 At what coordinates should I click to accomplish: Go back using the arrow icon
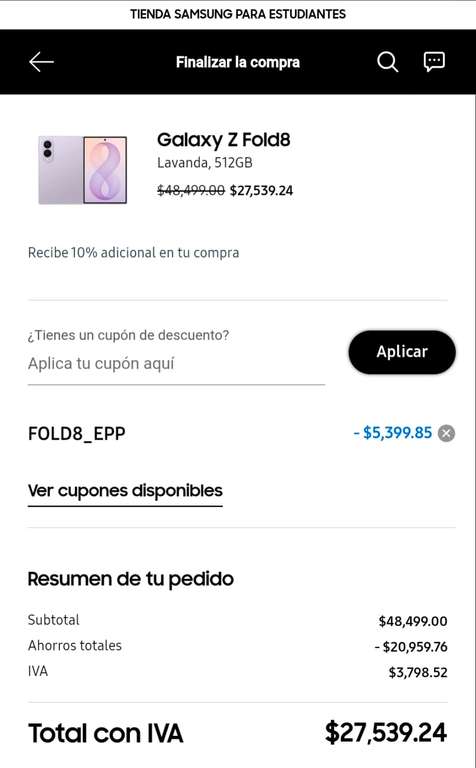point(41,62)
